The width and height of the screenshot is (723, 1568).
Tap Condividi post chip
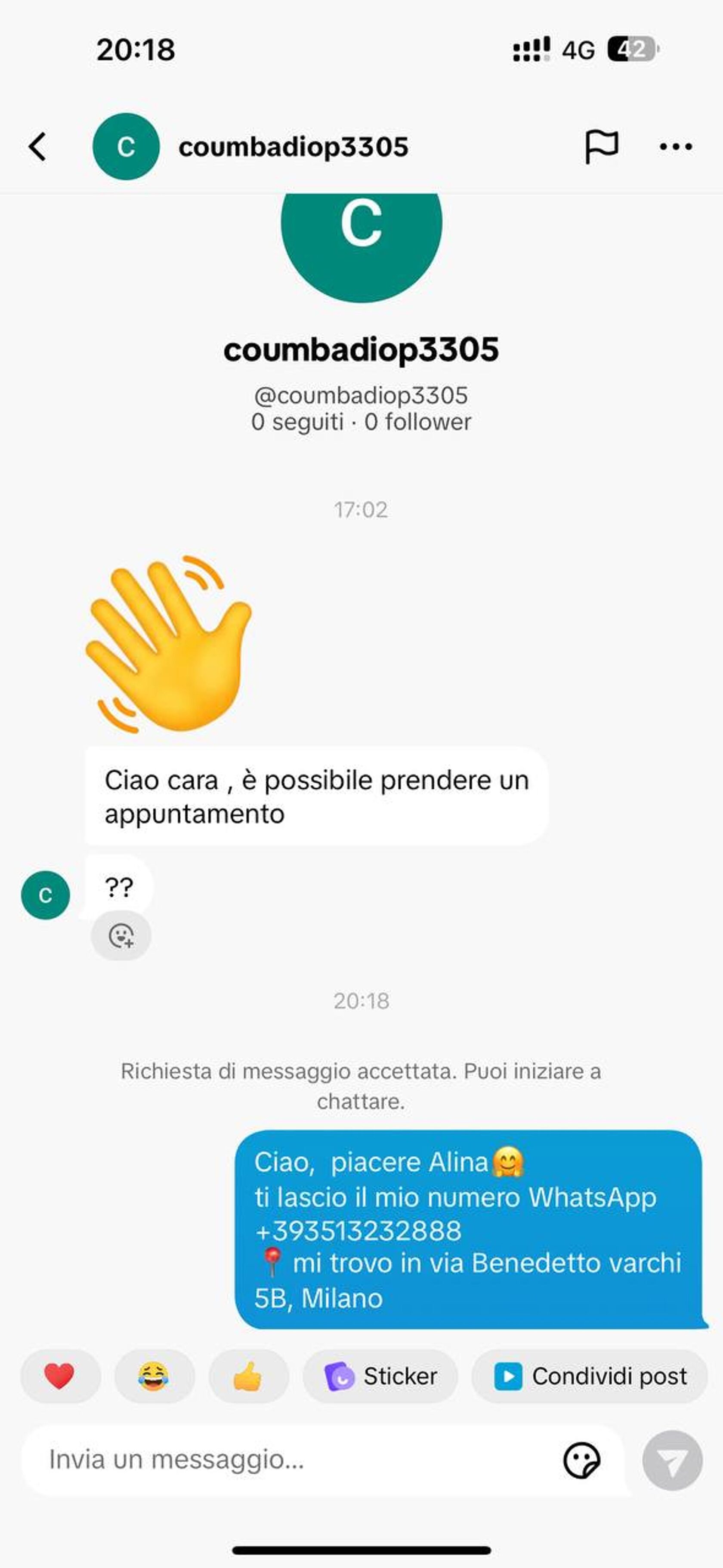tap(589, 1376)
